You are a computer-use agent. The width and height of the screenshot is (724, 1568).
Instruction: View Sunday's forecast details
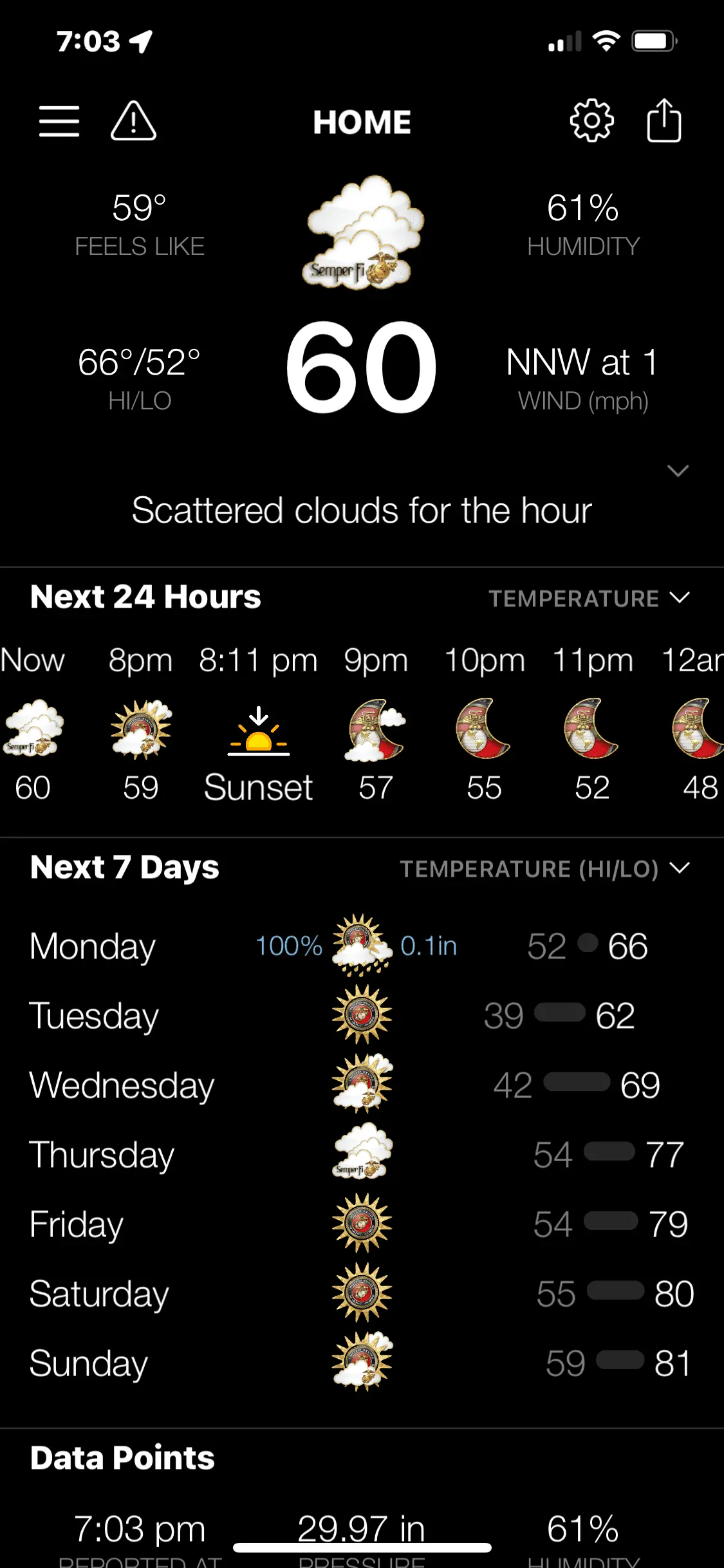pyautogui.click(x=362, y=1363)
